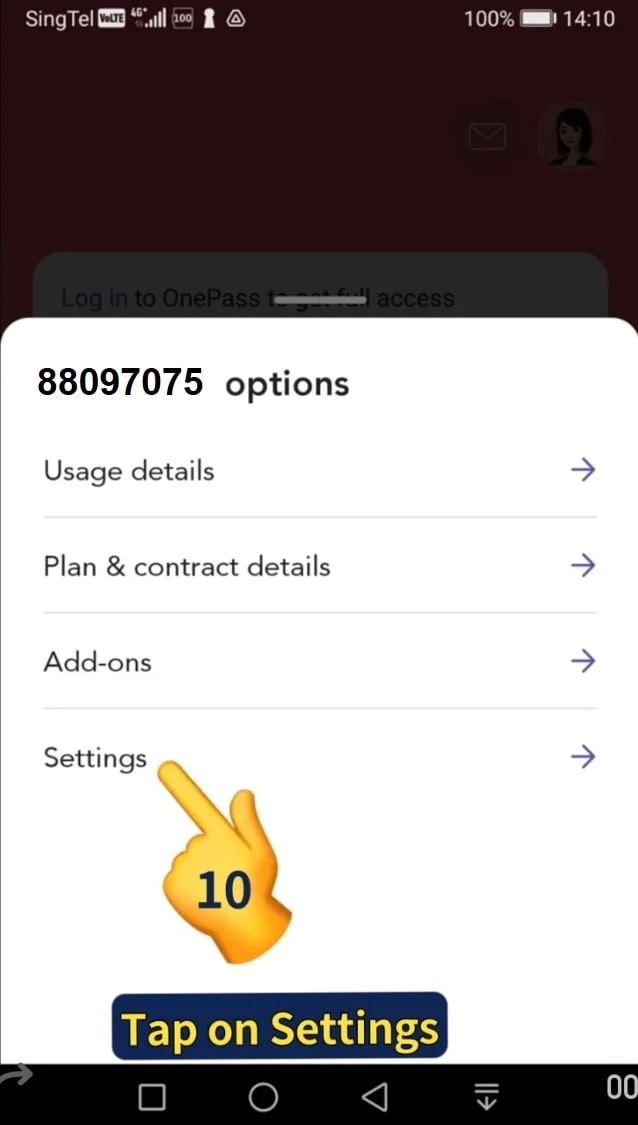The width and height of the screenshot is (638, 1125).
Task: Open Plan & contract details
Action: click(x=319, y=566)
